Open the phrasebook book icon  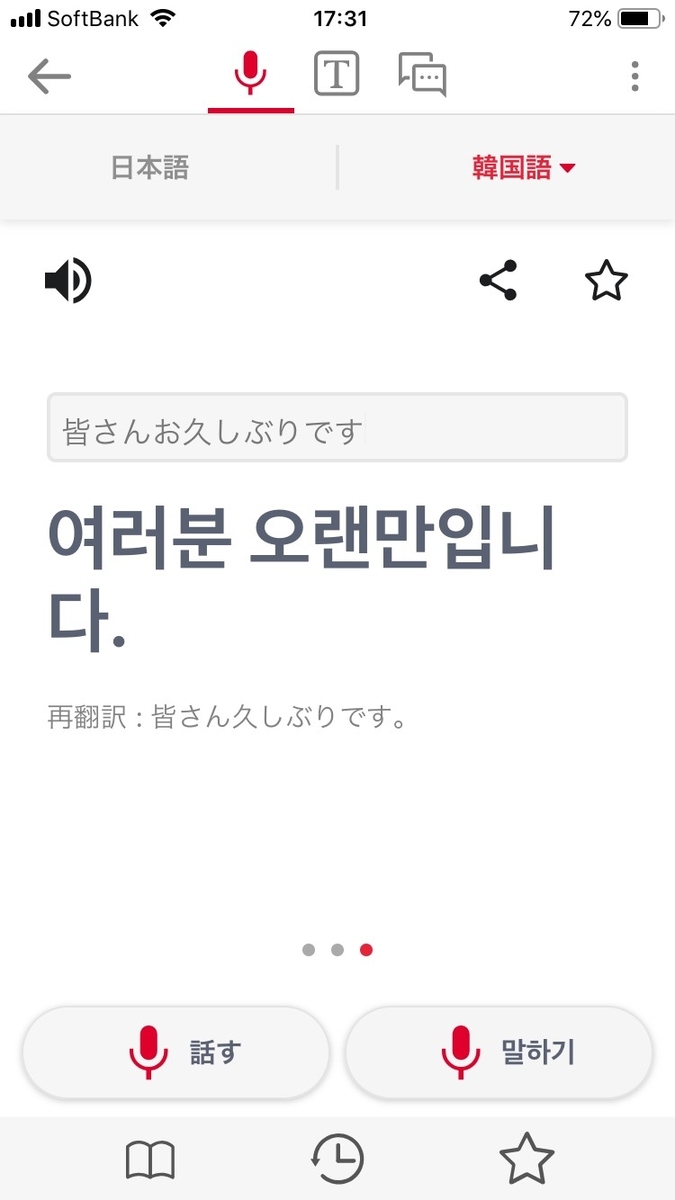pyautogui.click(x=150, y=1160)
